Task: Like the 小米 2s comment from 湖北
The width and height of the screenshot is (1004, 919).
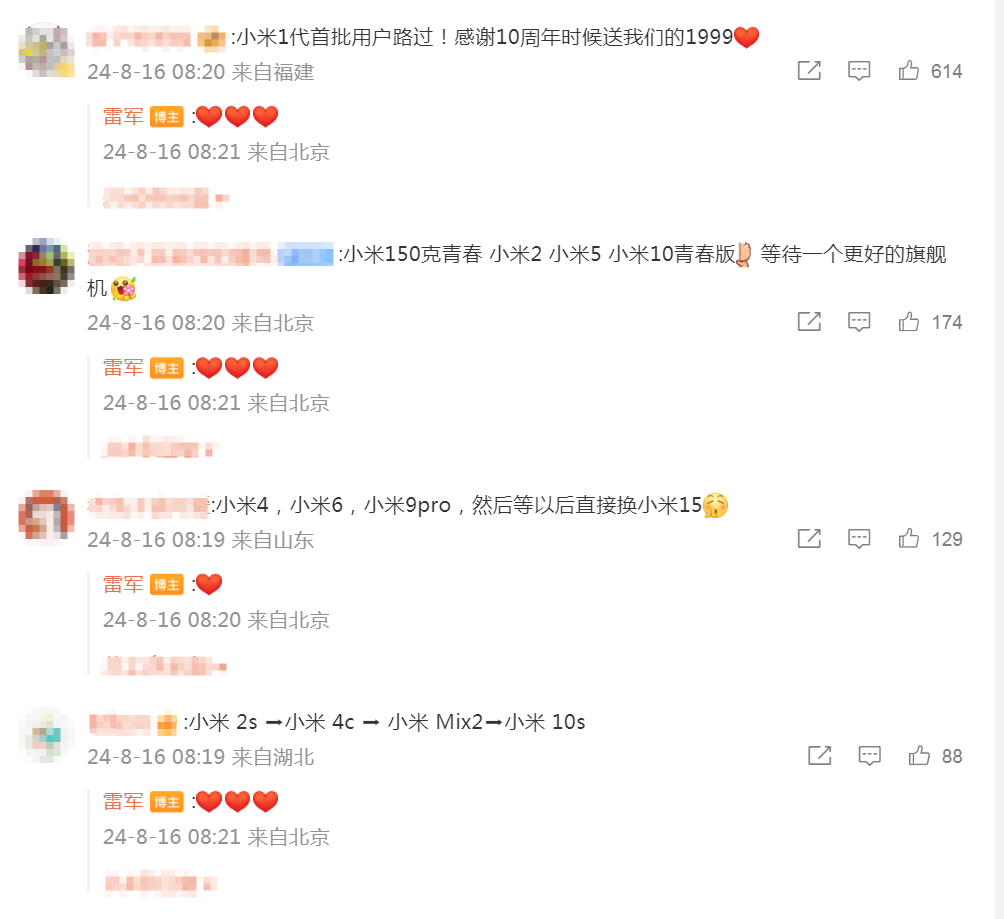Action: 919,756
